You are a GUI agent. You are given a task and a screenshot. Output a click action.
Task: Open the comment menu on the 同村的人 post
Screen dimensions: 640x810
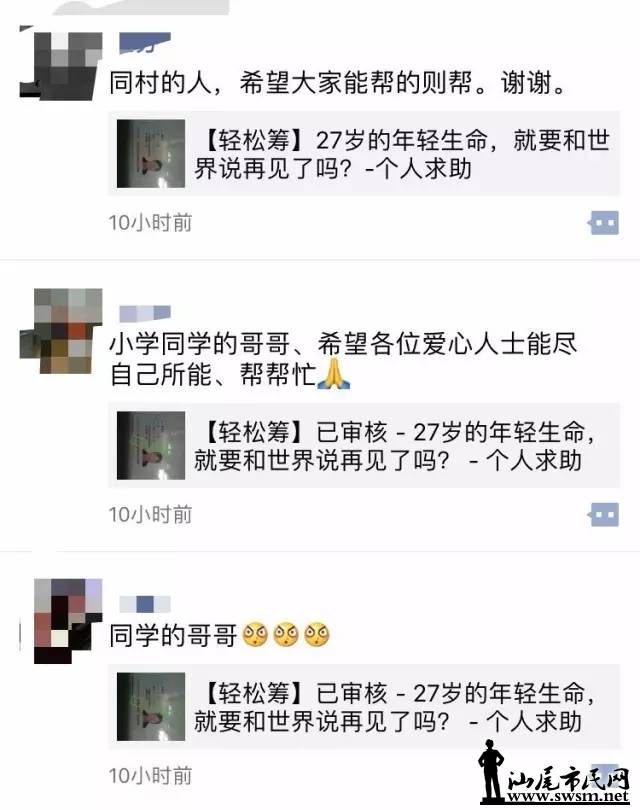click(603, 222)
